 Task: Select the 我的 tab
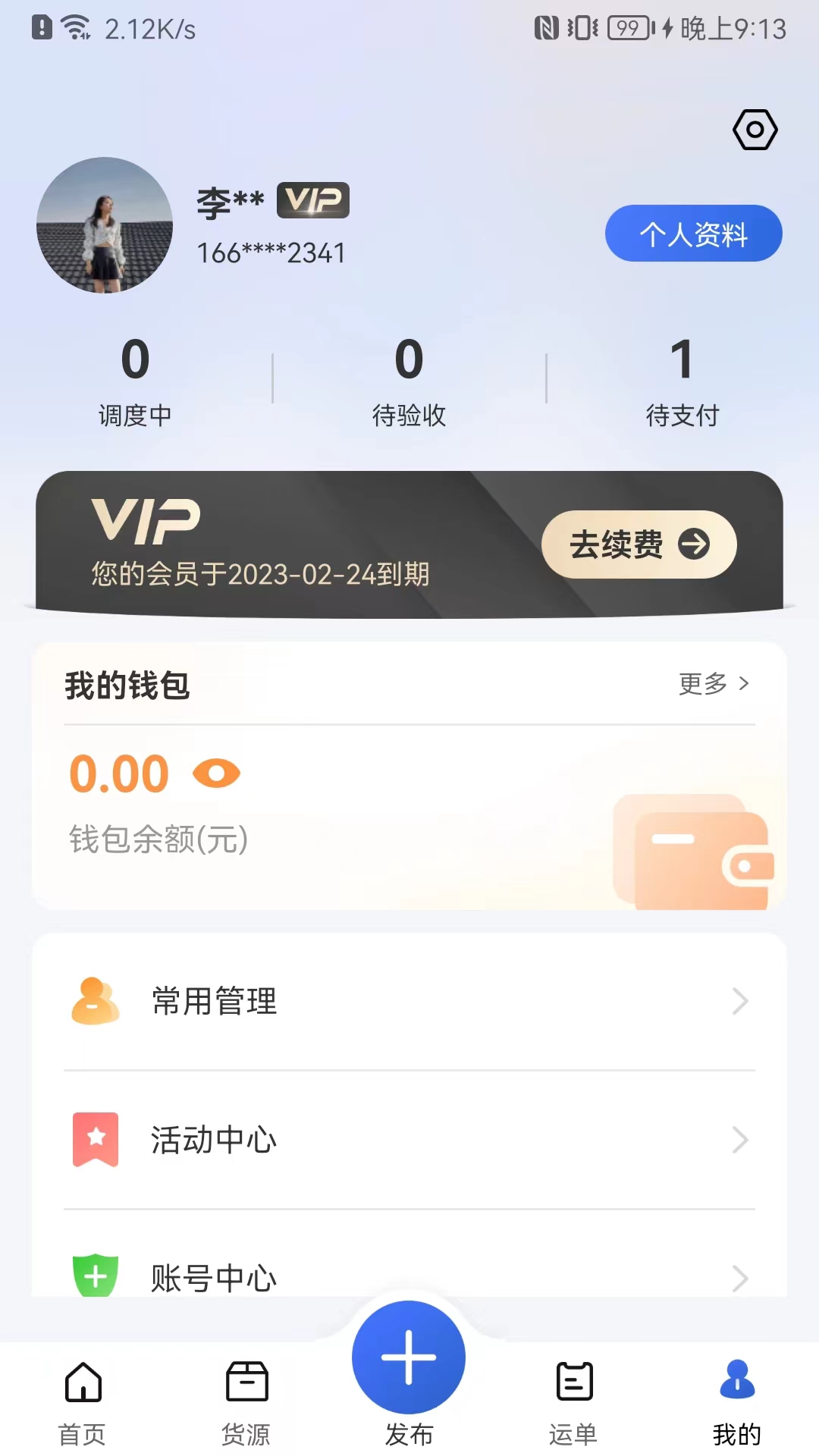click(x=737, y=1403)
